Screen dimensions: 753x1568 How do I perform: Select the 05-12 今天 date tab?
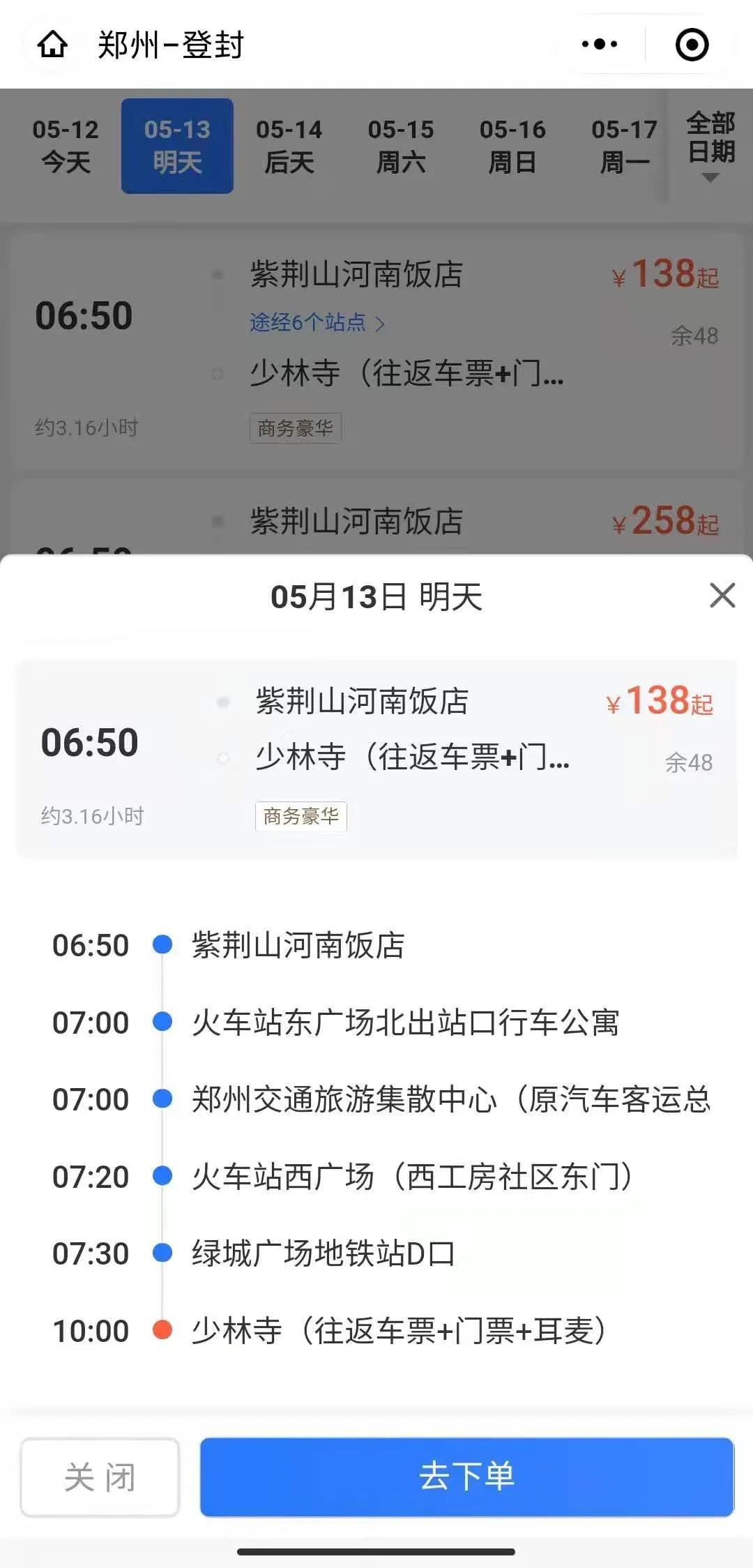tap(66, 146)
